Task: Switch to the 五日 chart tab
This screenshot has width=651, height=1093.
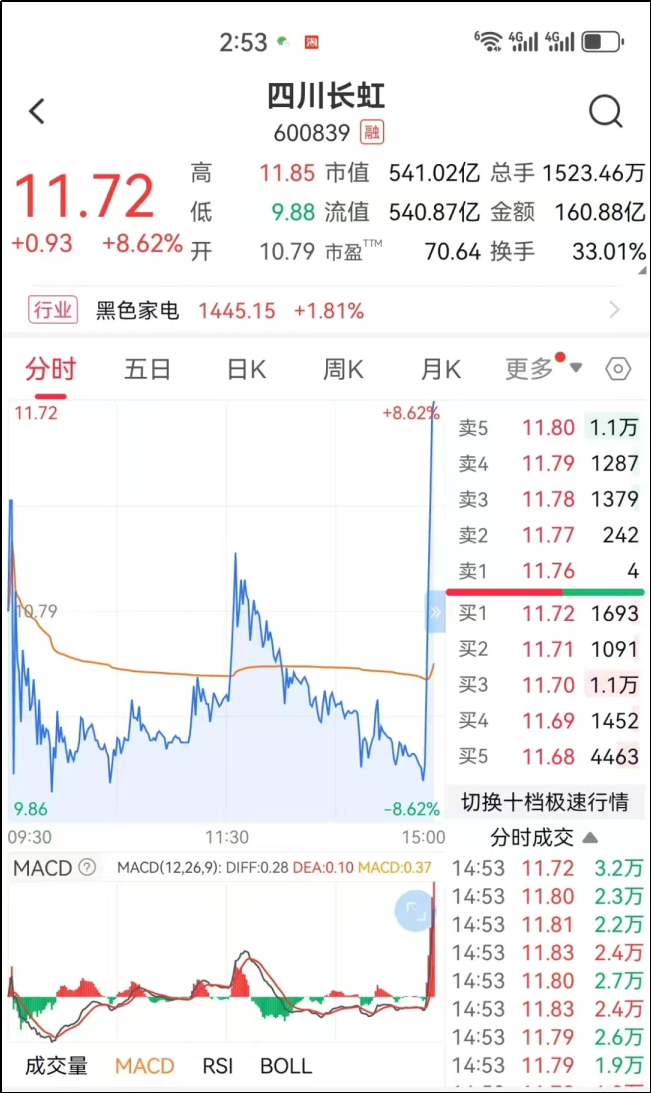Action: [x=147, y=369]
